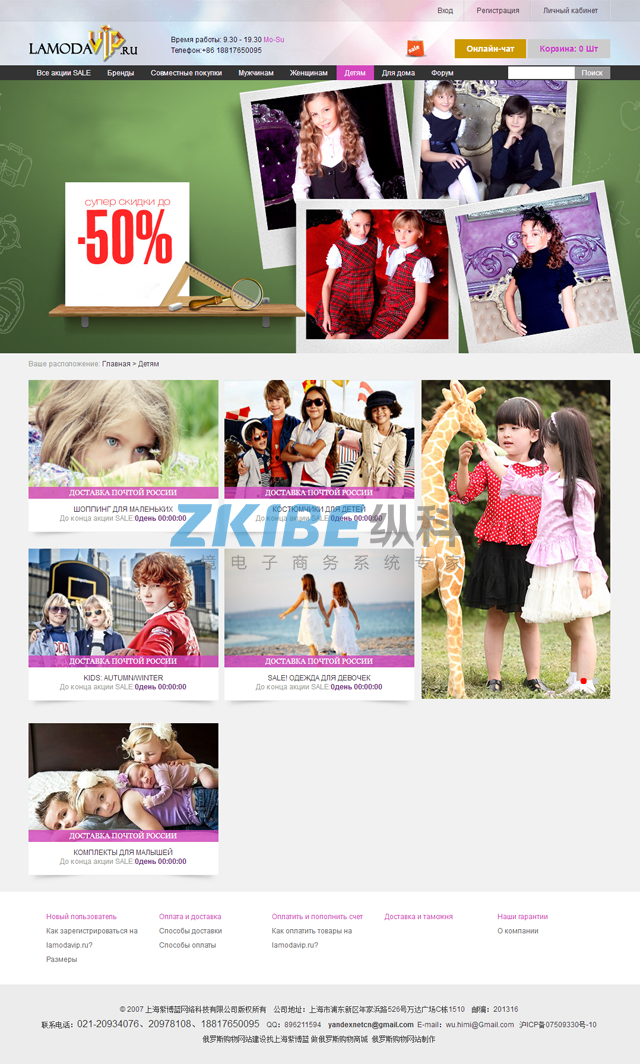Screen dimensions: 640x1064
Task: Go to Личный кабинет
Action: (x=570, y=10)
